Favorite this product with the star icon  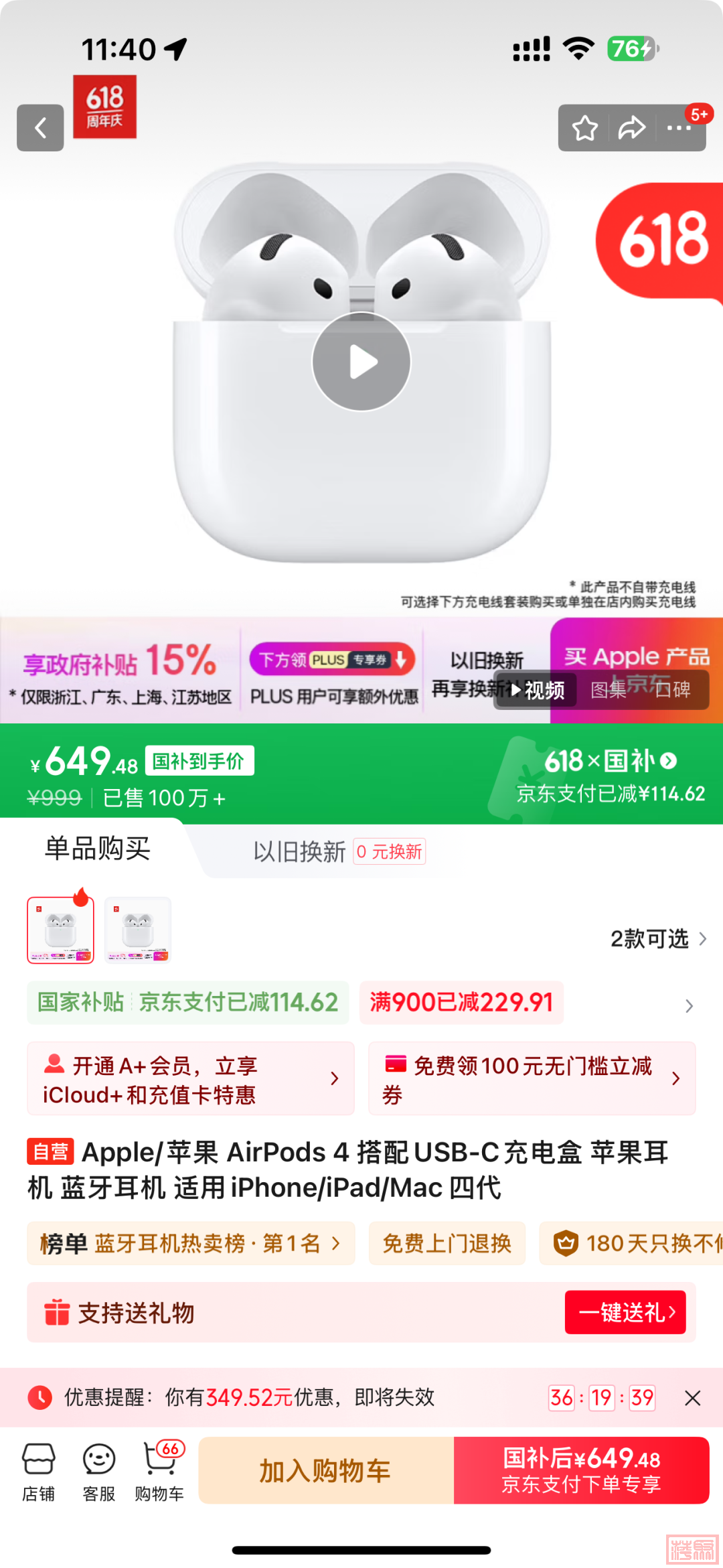click(x=584, y=128)
